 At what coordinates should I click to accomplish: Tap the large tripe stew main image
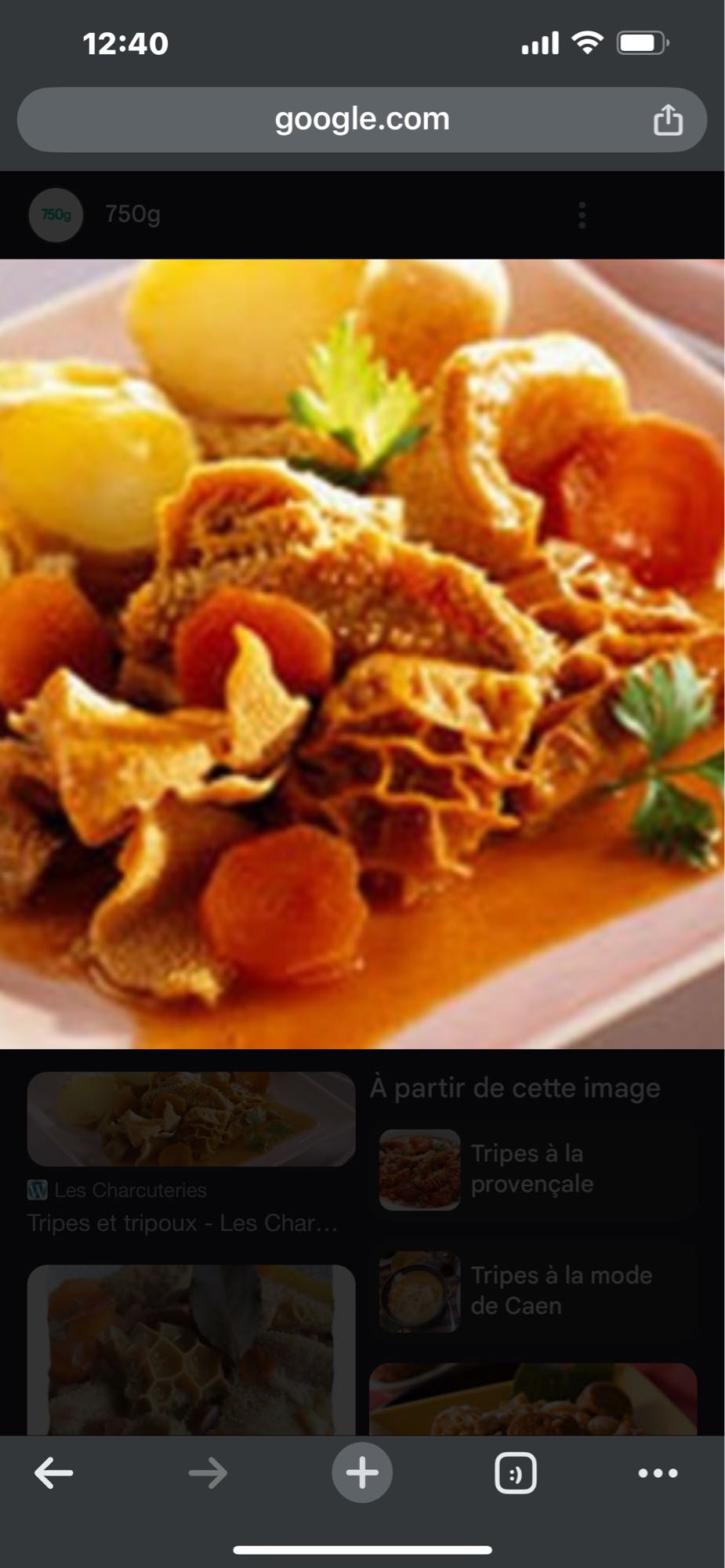click(362, 651)
